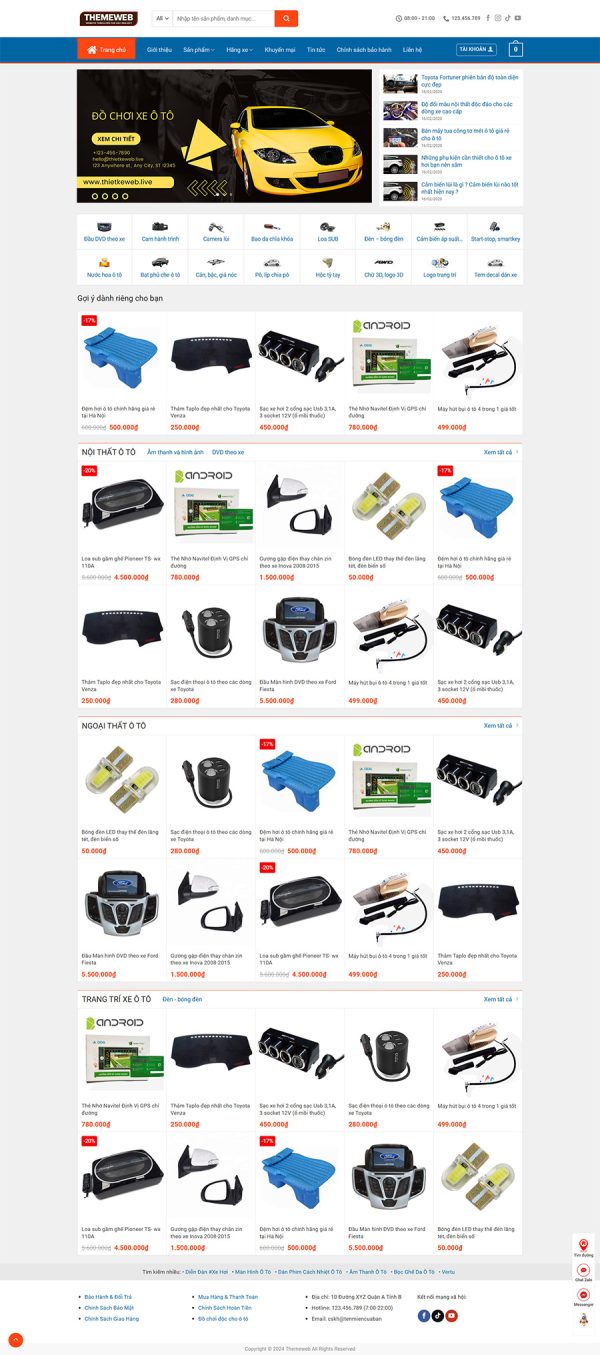The height and width of the screenshot is (1355, 600).
Task: Open the Chính Sách Bảo Mật footer link
Action: (110, 1307)
